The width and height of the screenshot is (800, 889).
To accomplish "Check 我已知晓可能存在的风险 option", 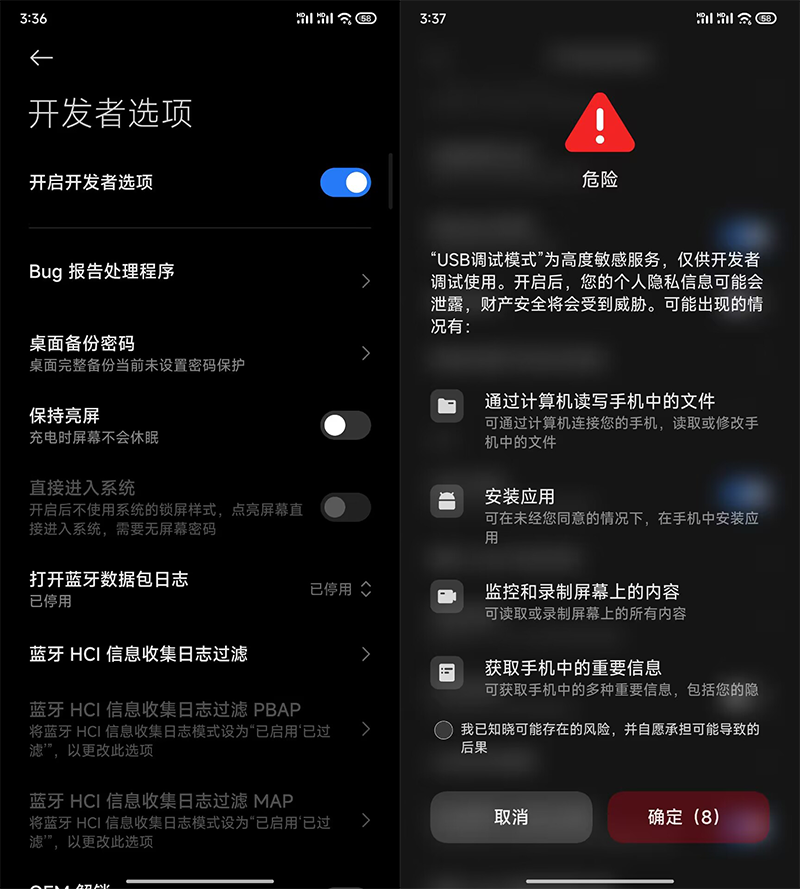I will (x=444, y=730).
